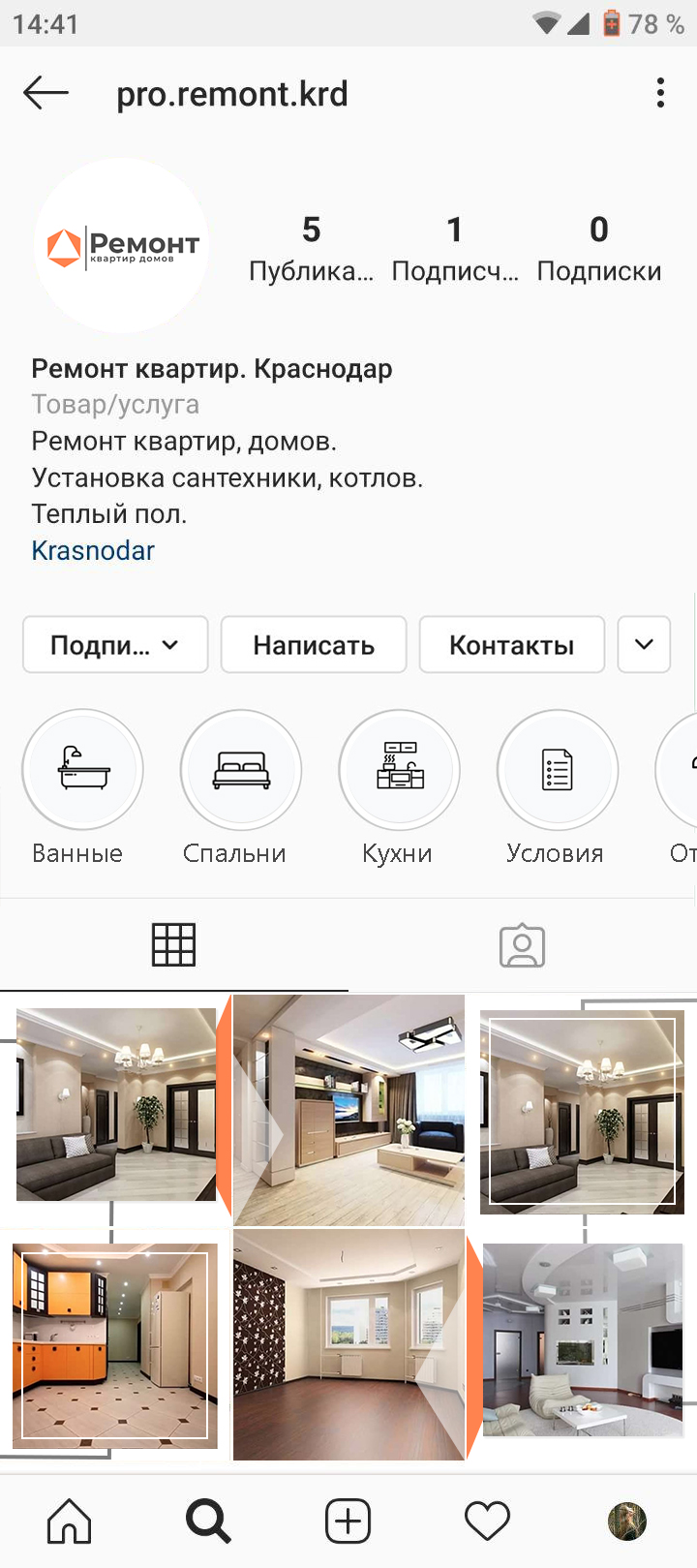
Task: Tap the Написать message button
Action: pos(314,645)
